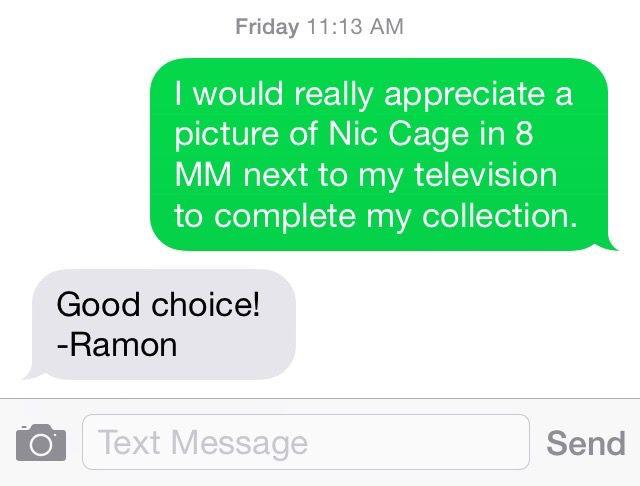Open the camera attachment icon
640x486 pixels.
click(40, 442)
